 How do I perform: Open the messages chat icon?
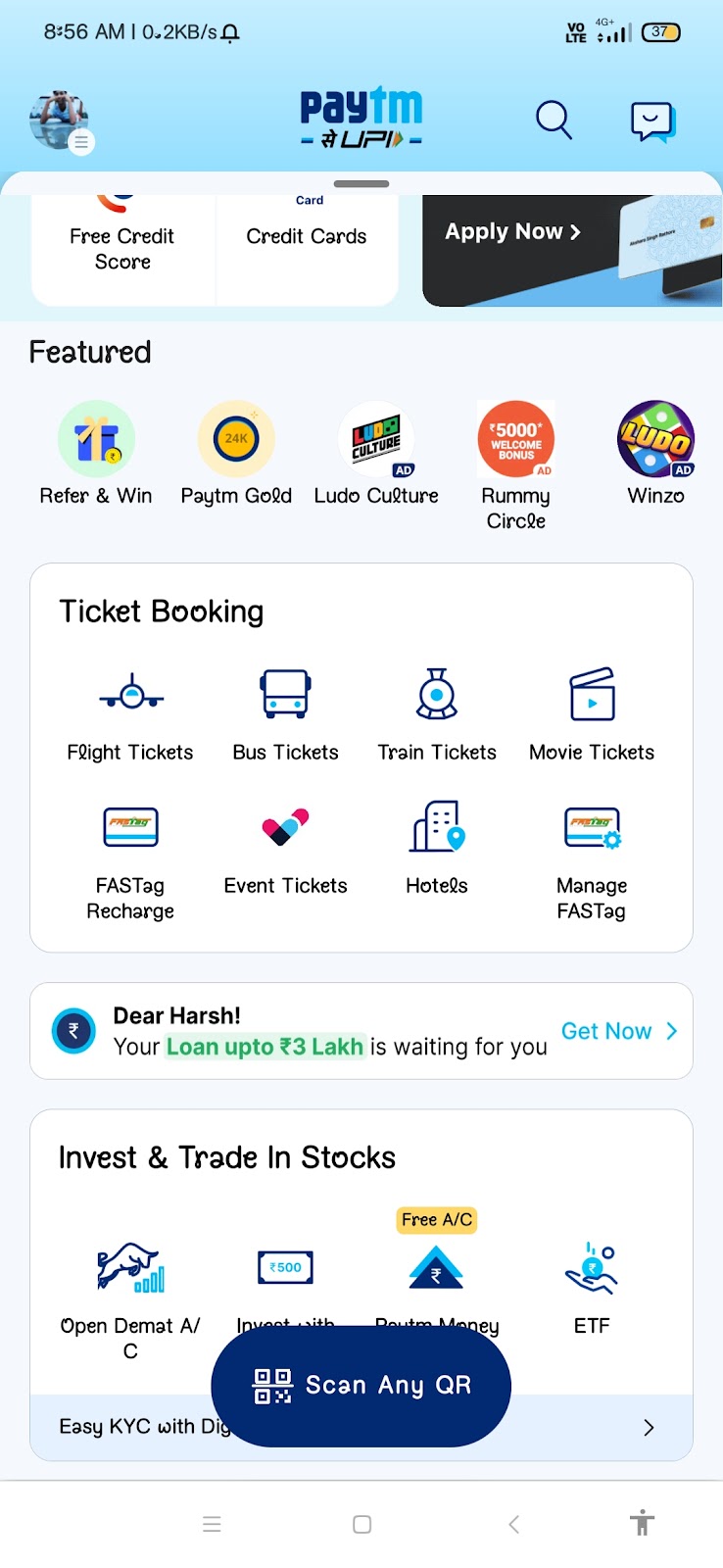652,122
